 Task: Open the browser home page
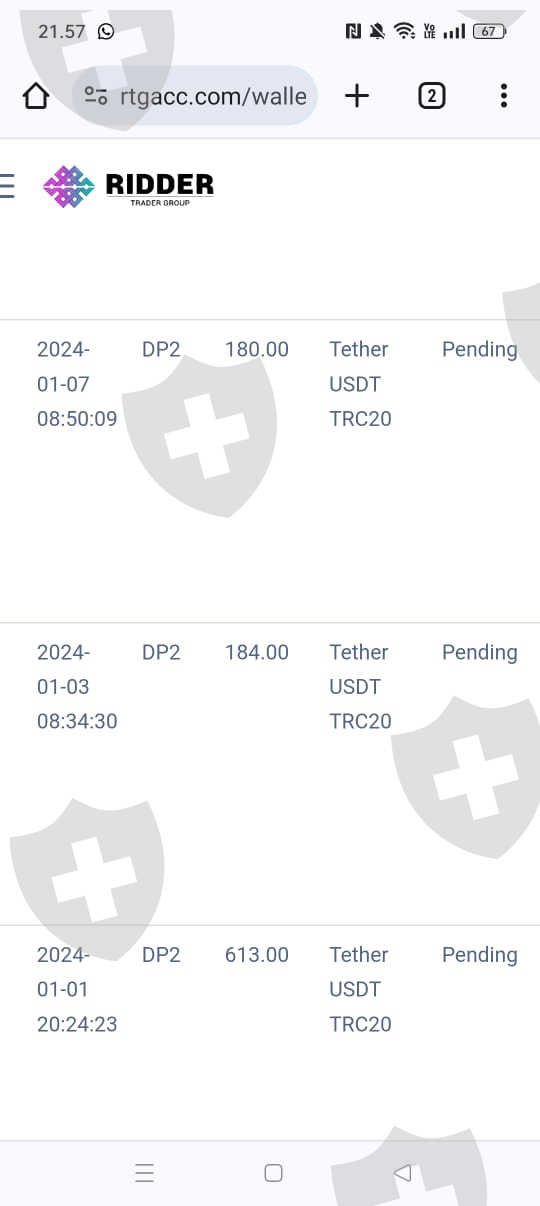(x=36, y=96)
